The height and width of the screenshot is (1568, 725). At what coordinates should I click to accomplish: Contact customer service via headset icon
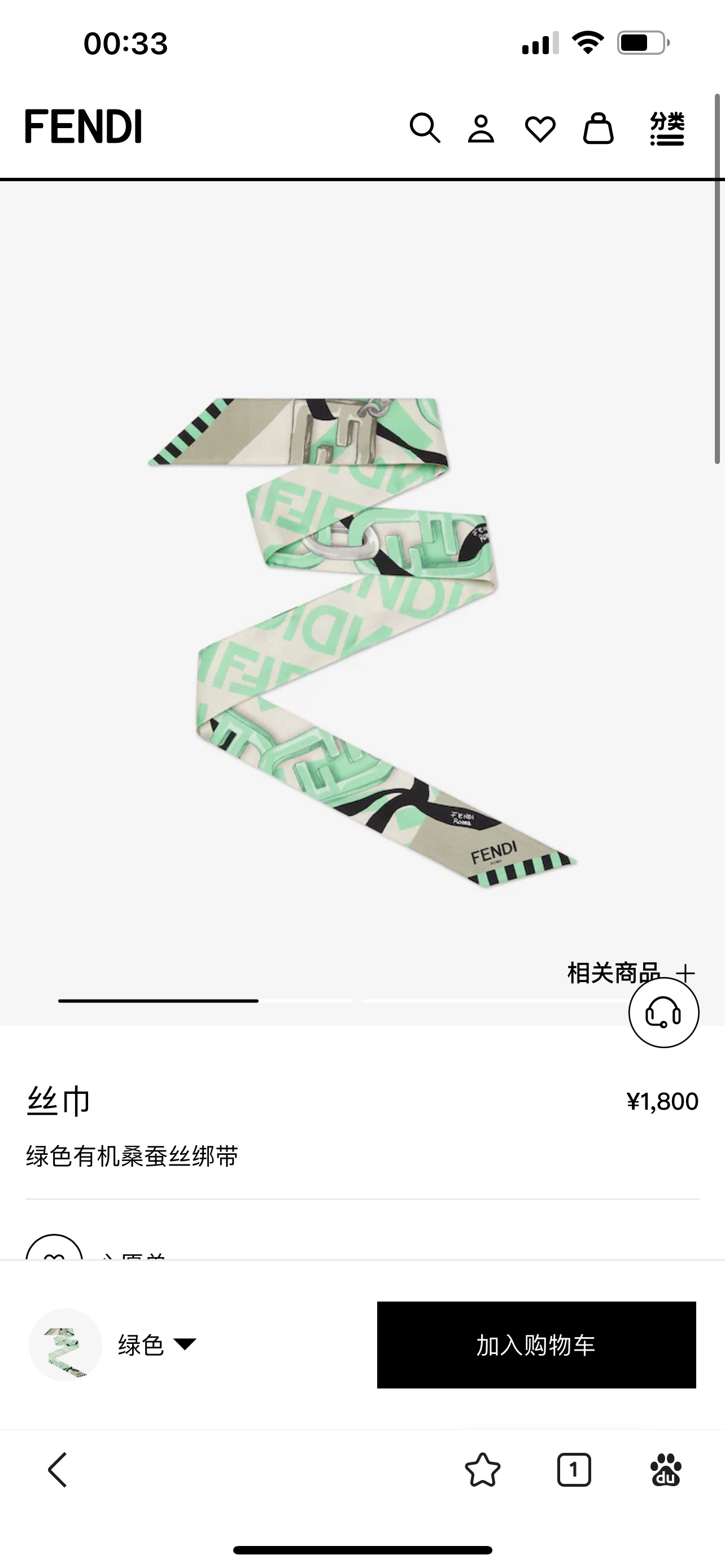click(663, 1013)
